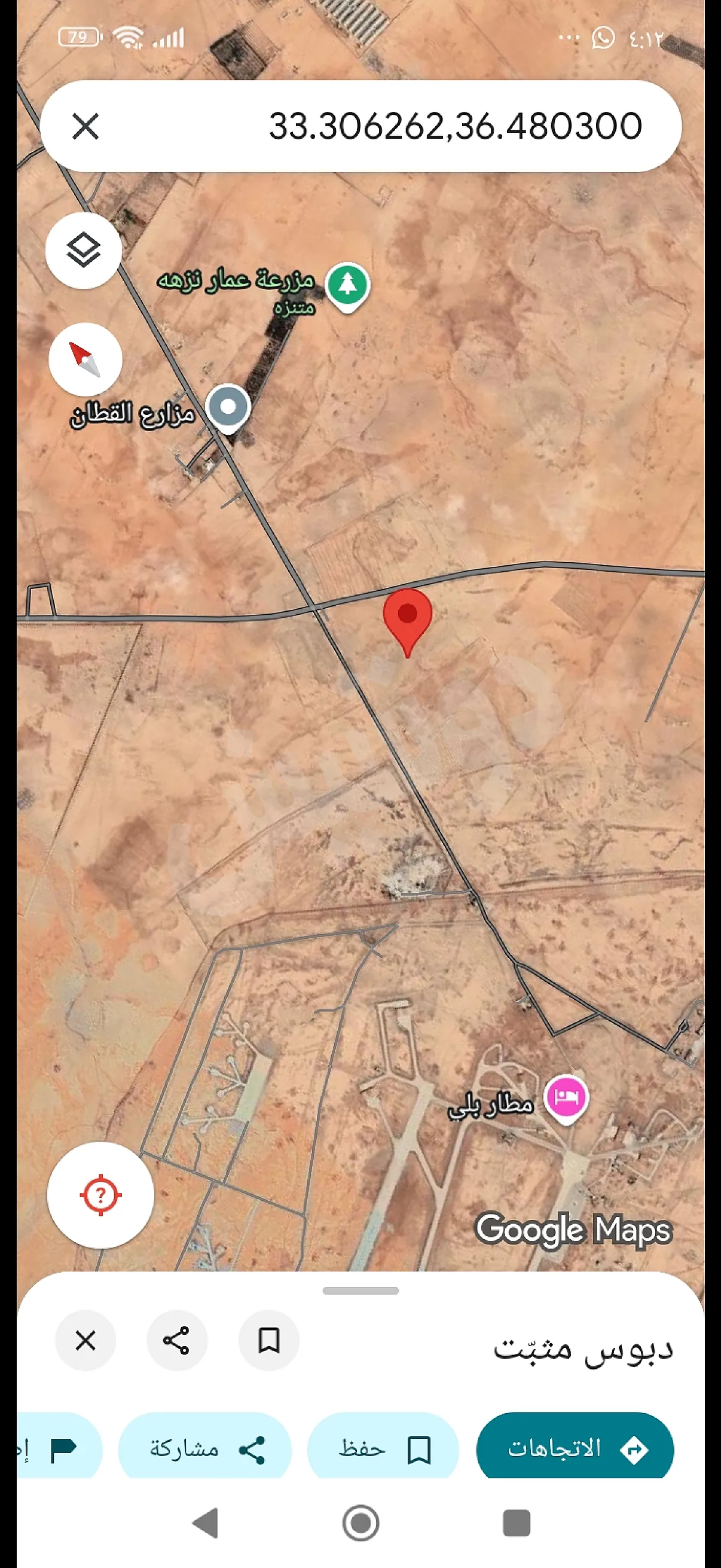
Task: Go back using system back button
Action: 206,1523
